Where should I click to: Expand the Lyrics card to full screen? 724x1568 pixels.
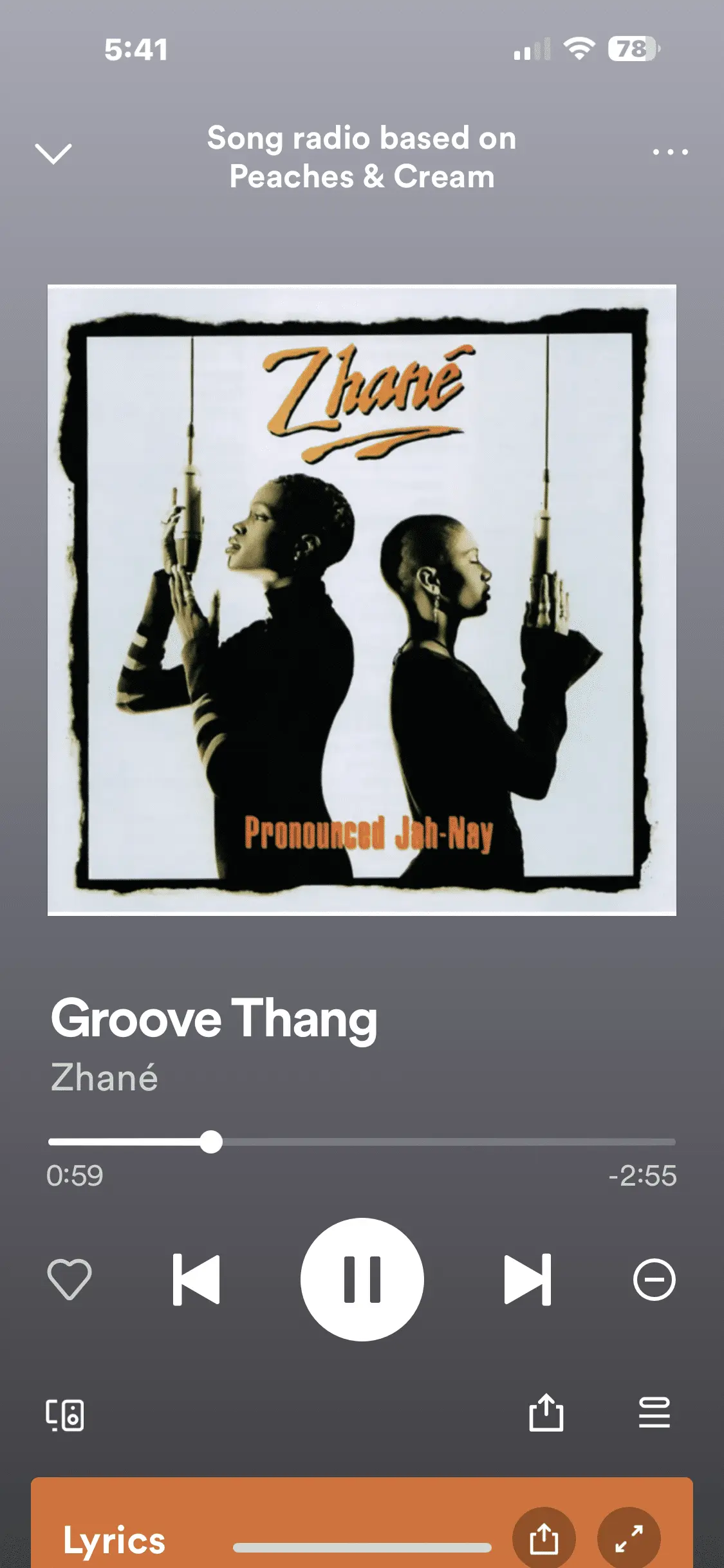pyautogui.click(x=629, y=1538)
